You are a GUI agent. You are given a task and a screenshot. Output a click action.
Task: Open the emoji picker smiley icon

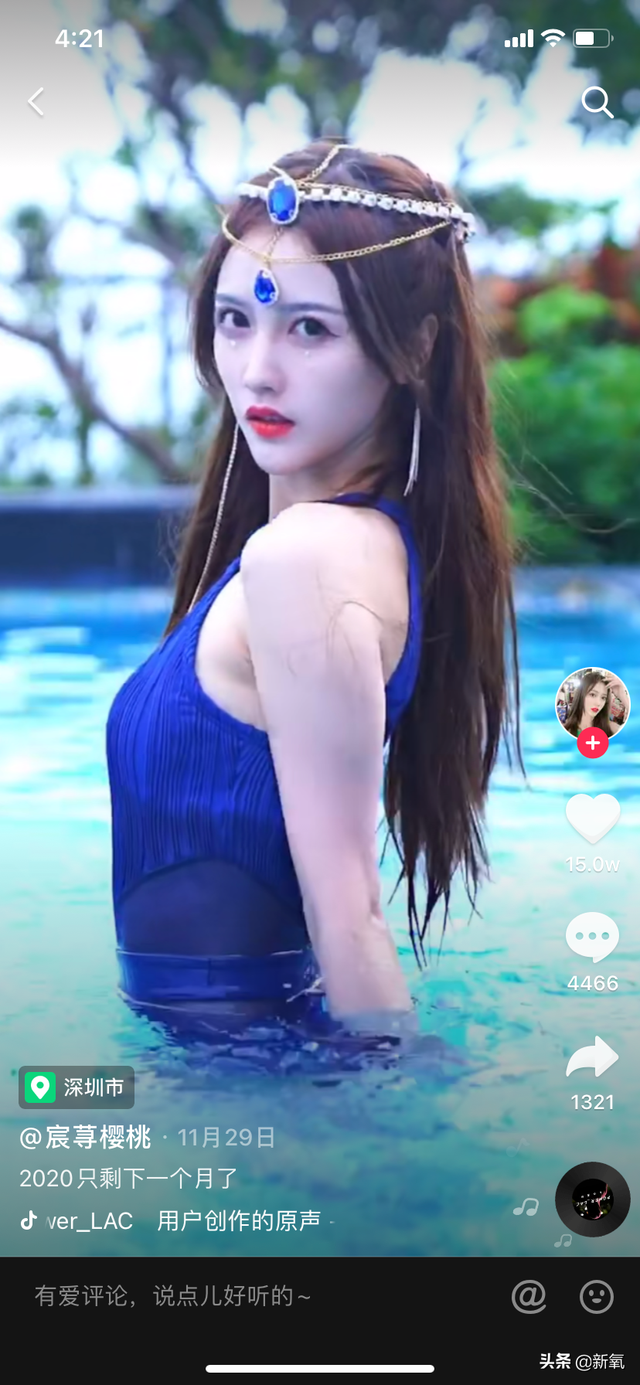(x=597, y=1297)
